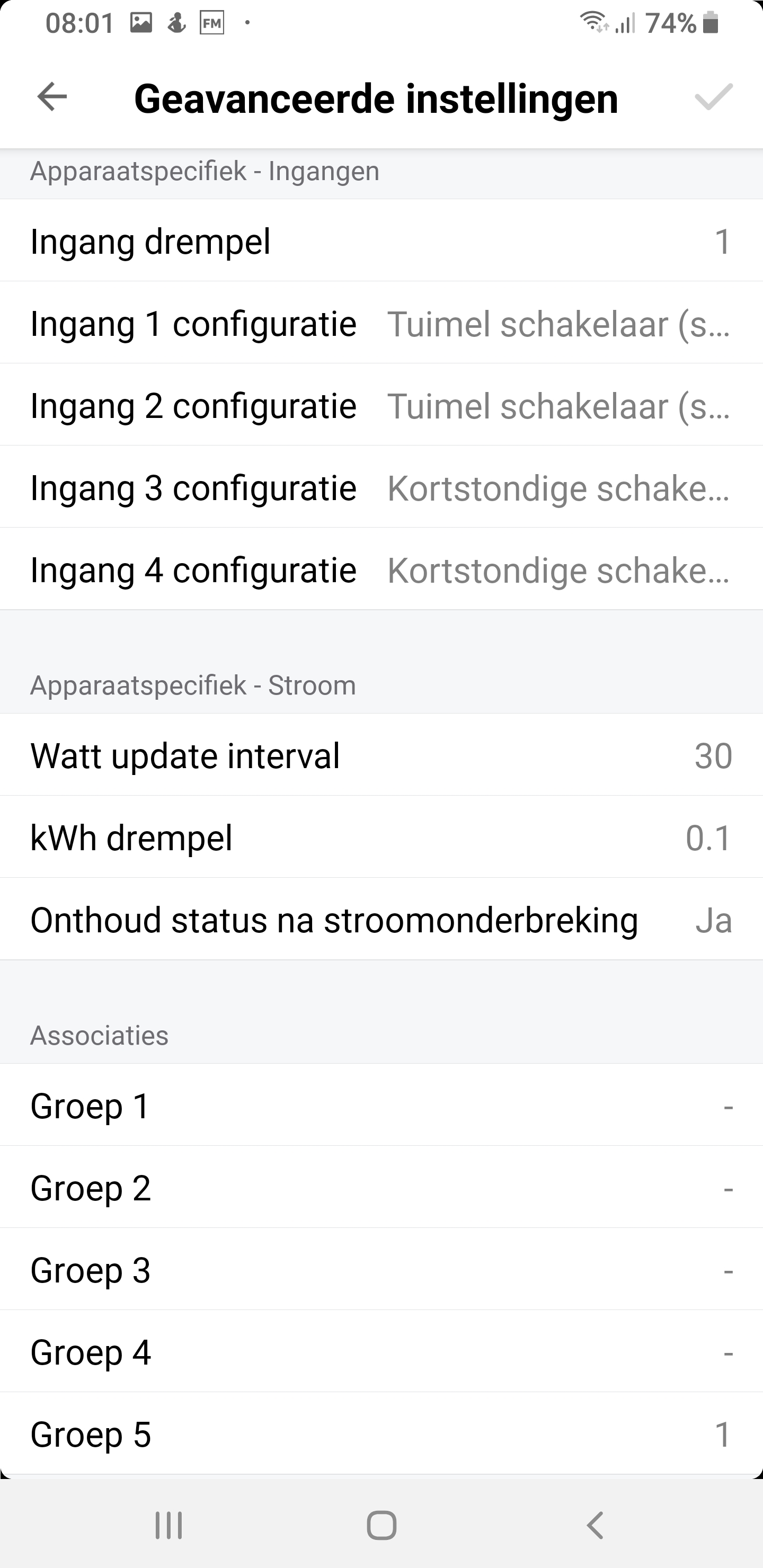Open the Ingang drempel setting
This screenshot has width=763, height=1568.
click(x=381, y=240)
